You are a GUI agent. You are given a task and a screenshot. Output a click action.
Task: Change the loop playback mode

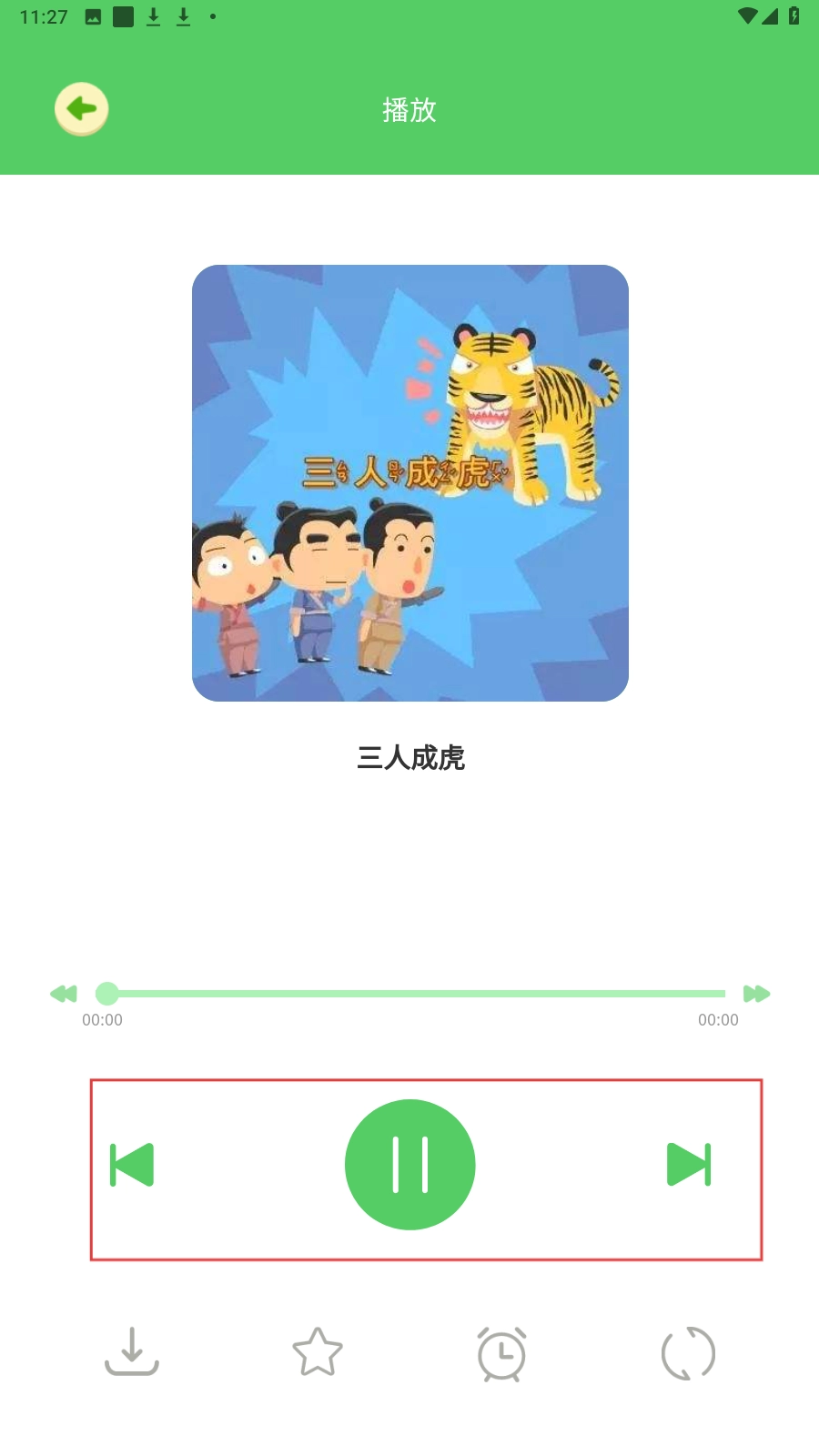(688, 1353)
